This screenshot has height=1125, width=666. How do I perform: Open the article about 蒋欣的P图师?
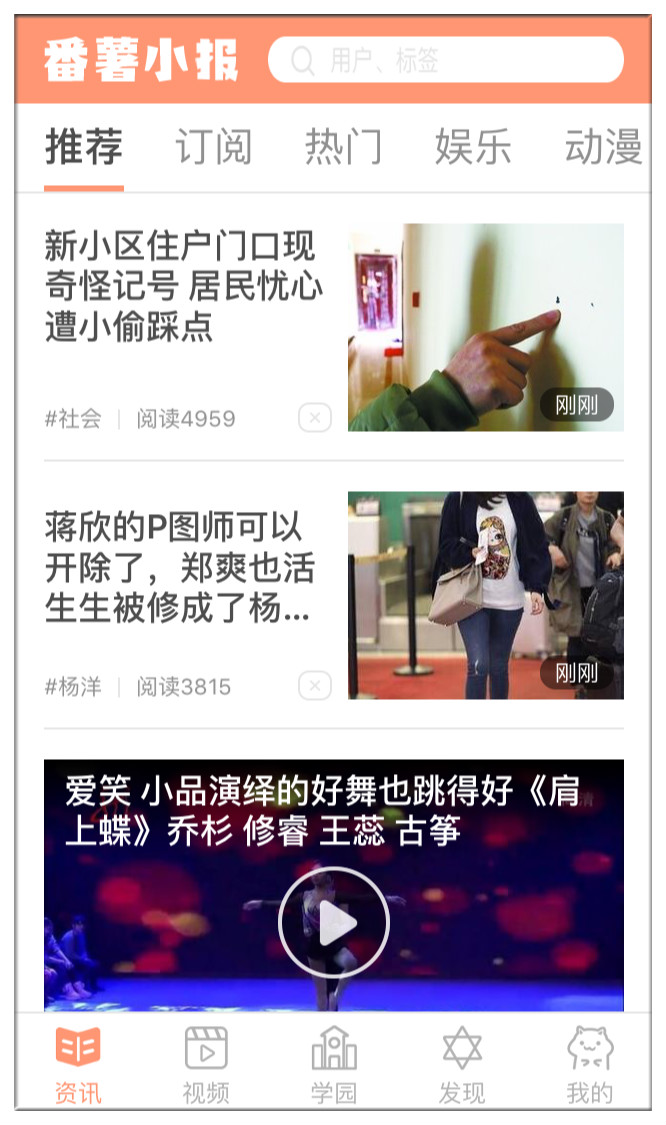180,568
